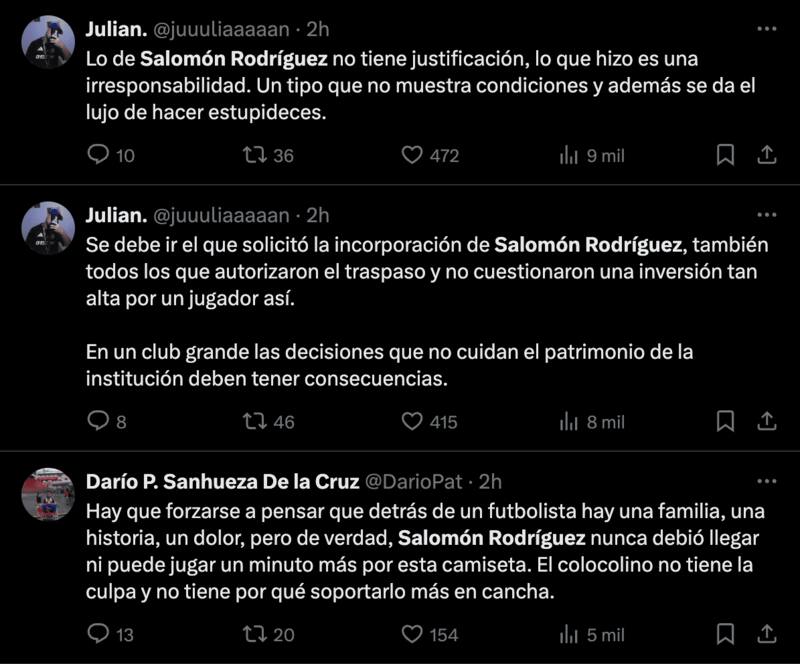The height and width of the screenshot is (664, 800).
Task: Bookmark Julian's tweet with 9 mil views
Action: point(726,155)
